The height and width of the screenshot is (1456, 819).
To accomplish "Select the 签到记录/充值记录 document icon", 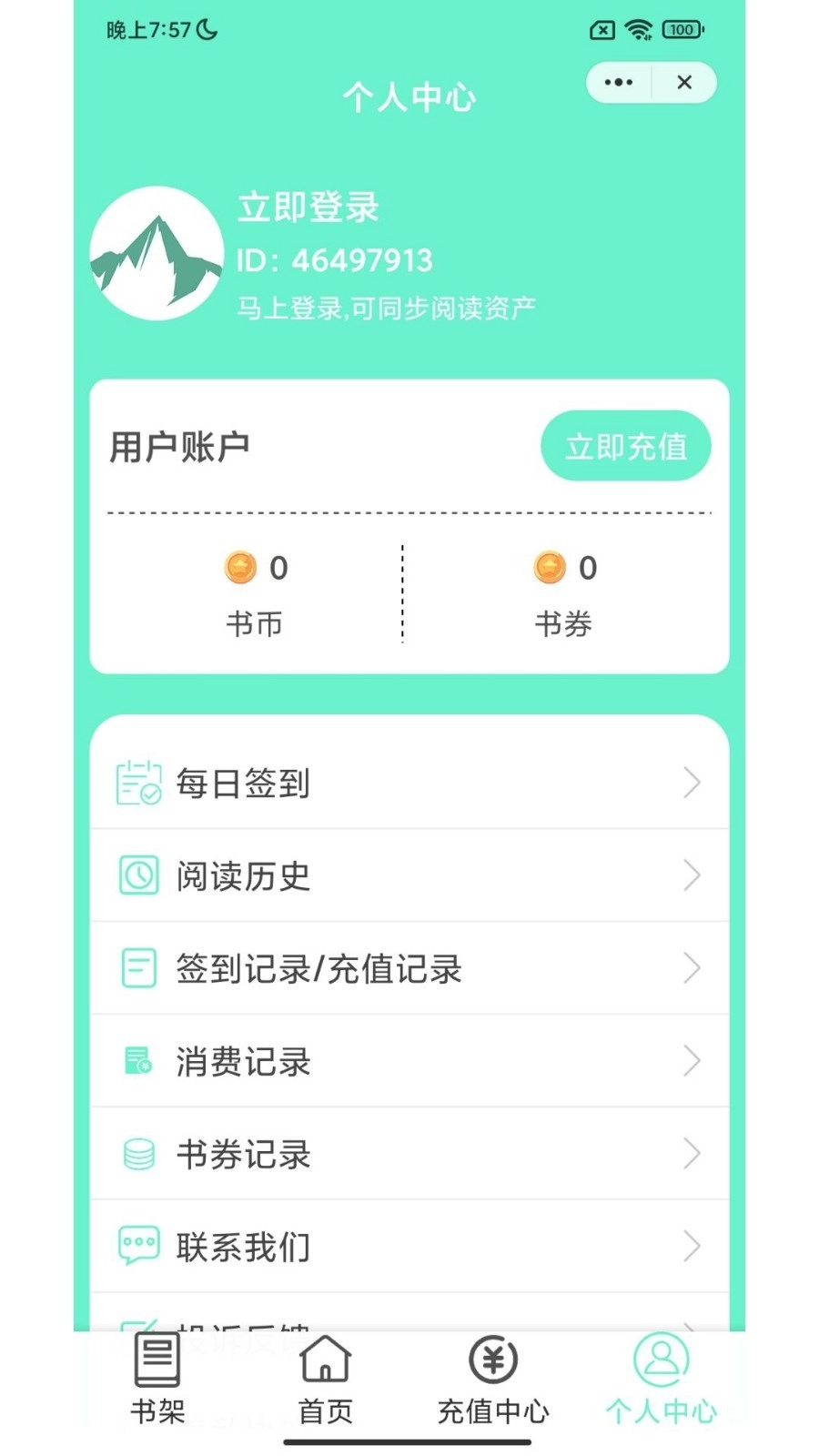I will [x=138, y=967].
